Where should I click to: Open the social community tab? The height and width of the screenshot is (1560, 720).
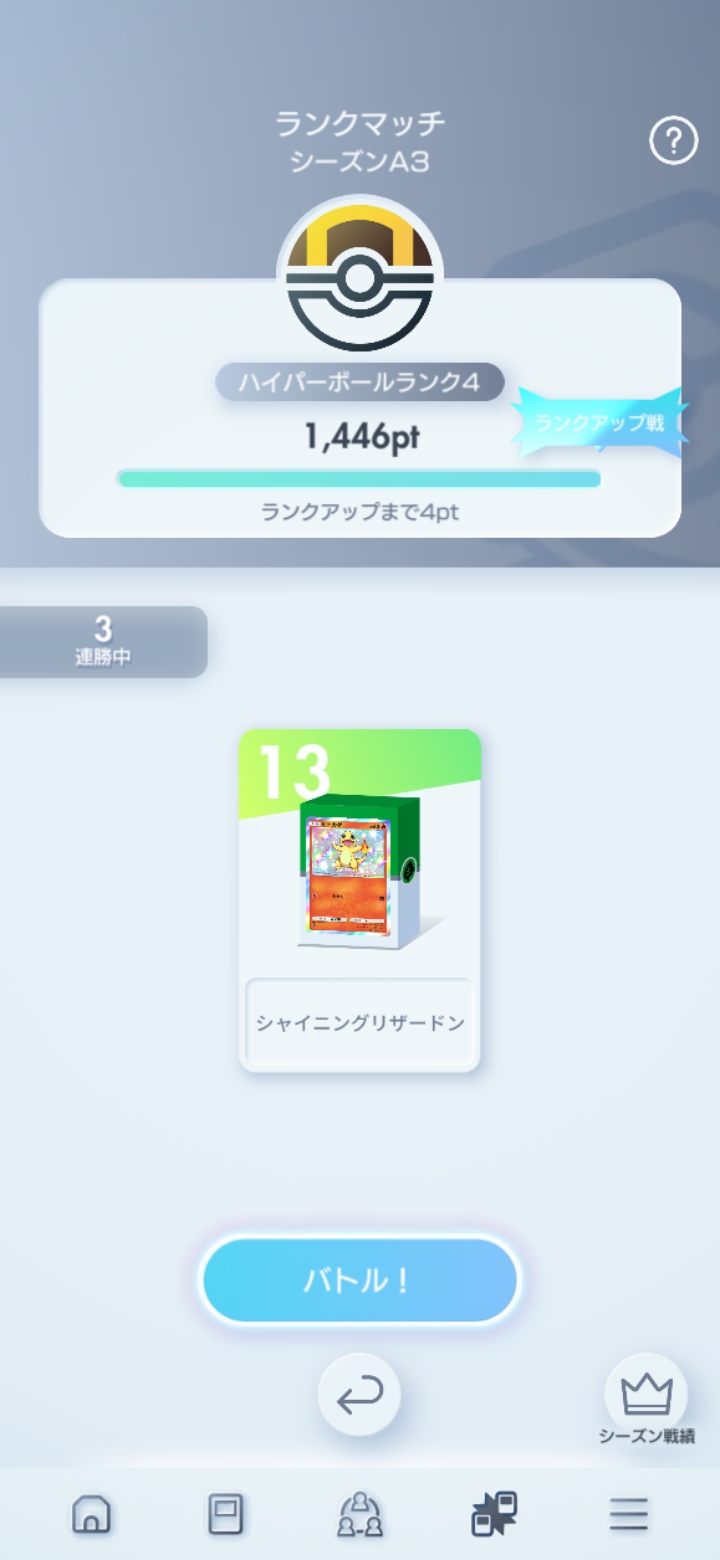click(360, 1515)
